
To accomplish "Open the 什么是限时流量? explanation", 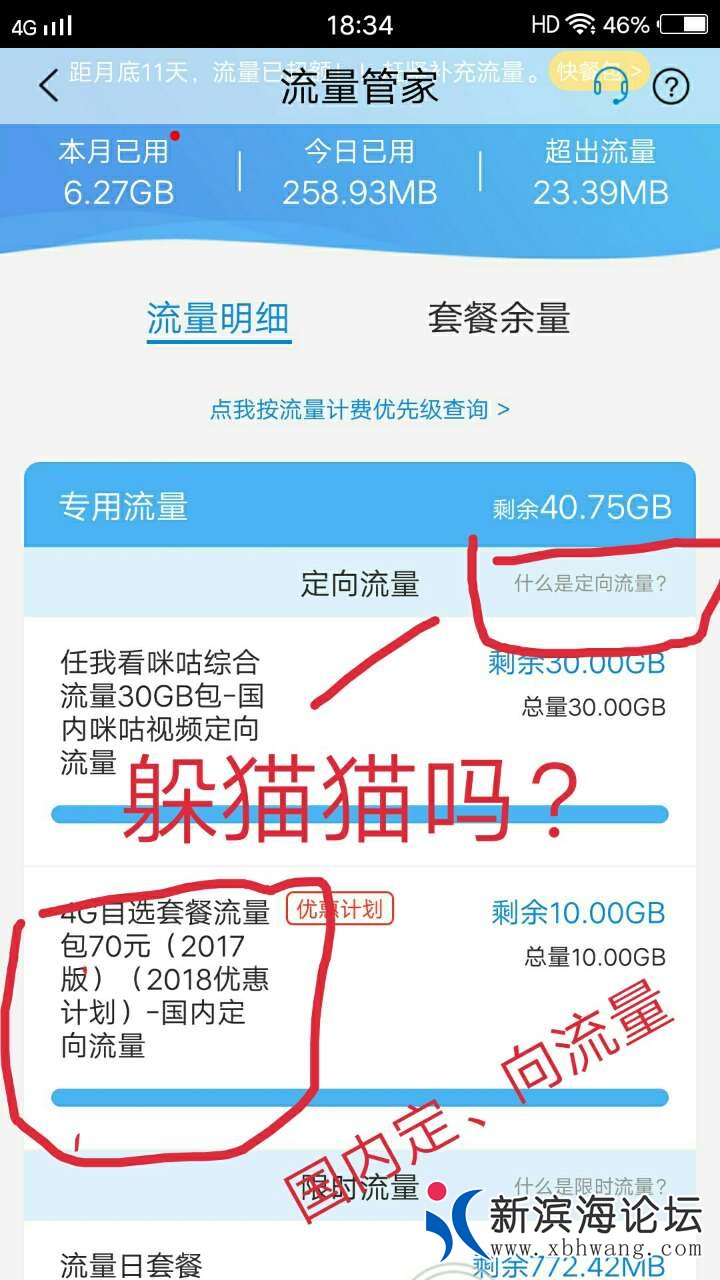I will [x=590, y=1187].
